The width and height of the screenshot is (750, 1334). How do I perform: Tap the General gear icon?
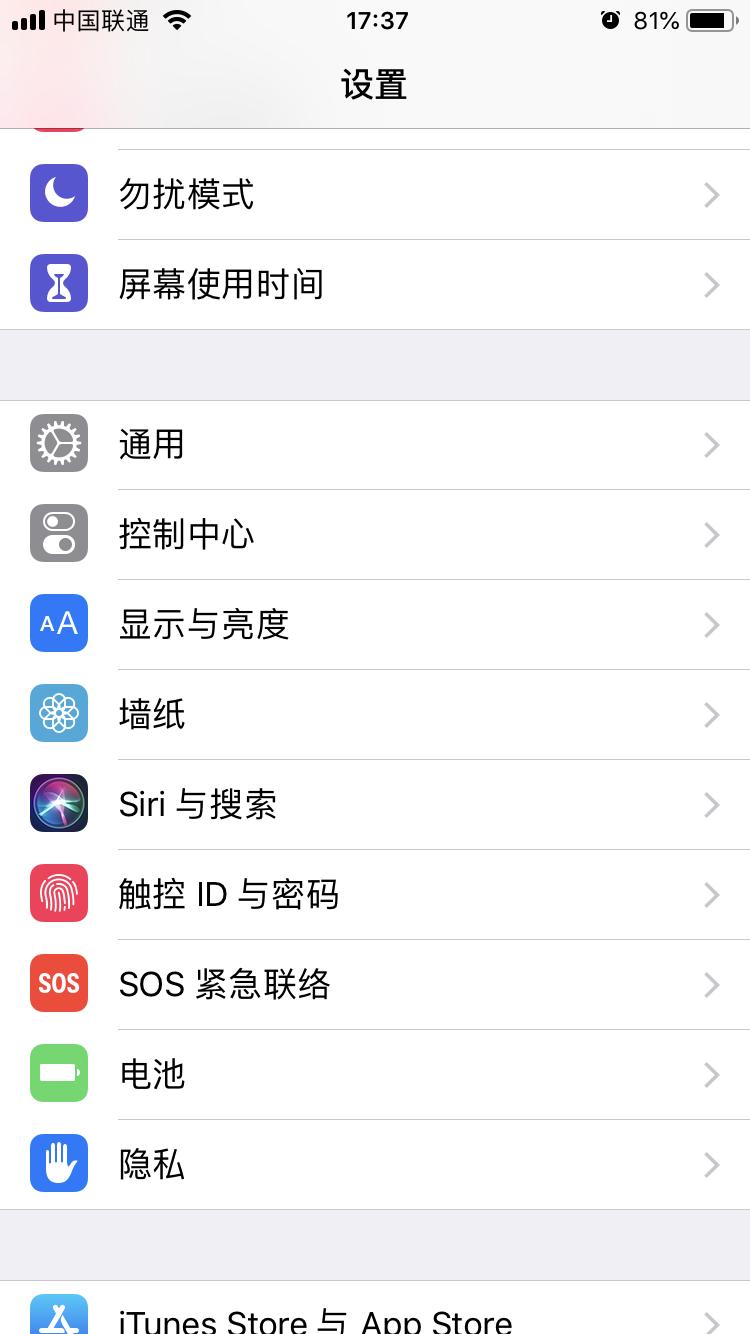58,444
